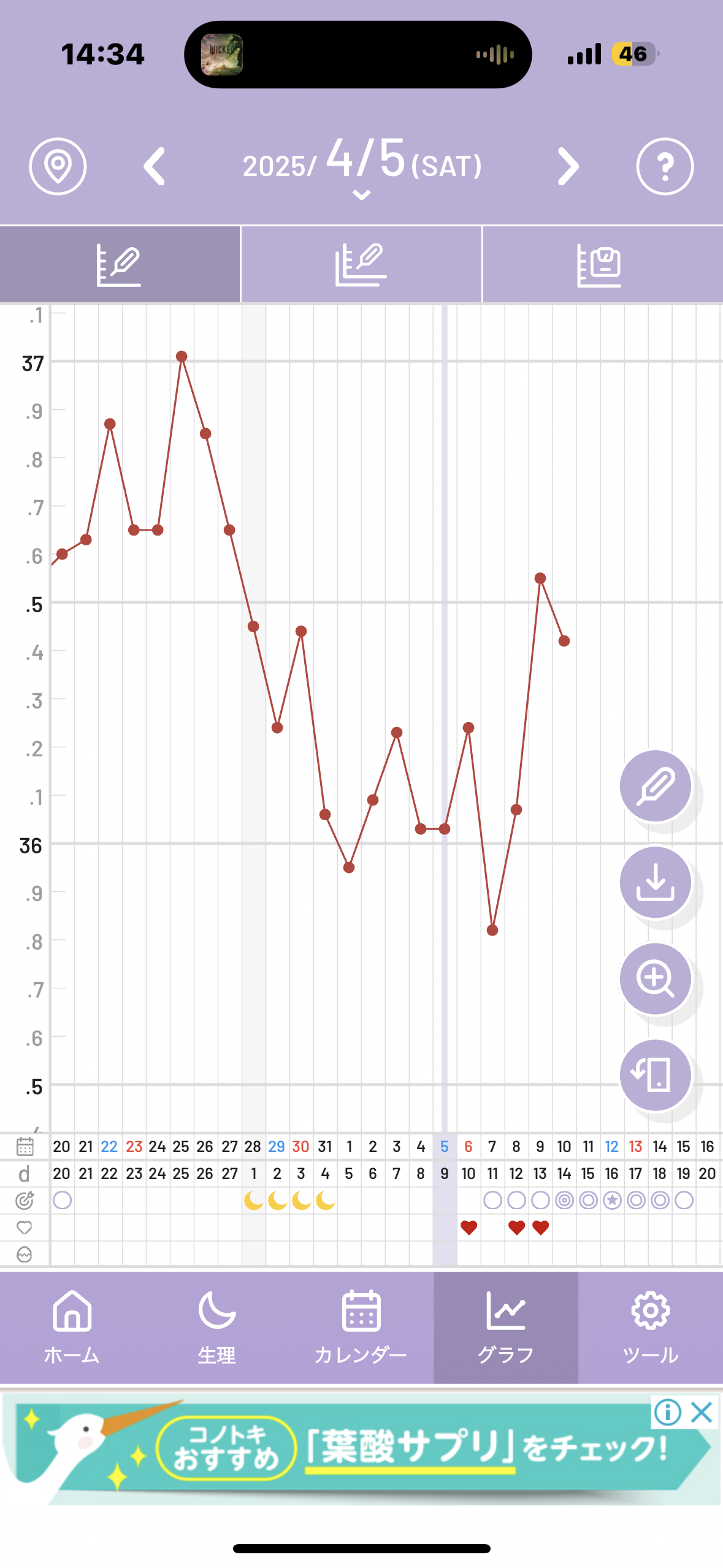This screenshot has width=723, height=1568.
Task: Switch to the 生理 tab
Action: pyautogui.click(x=216, y=1326)
